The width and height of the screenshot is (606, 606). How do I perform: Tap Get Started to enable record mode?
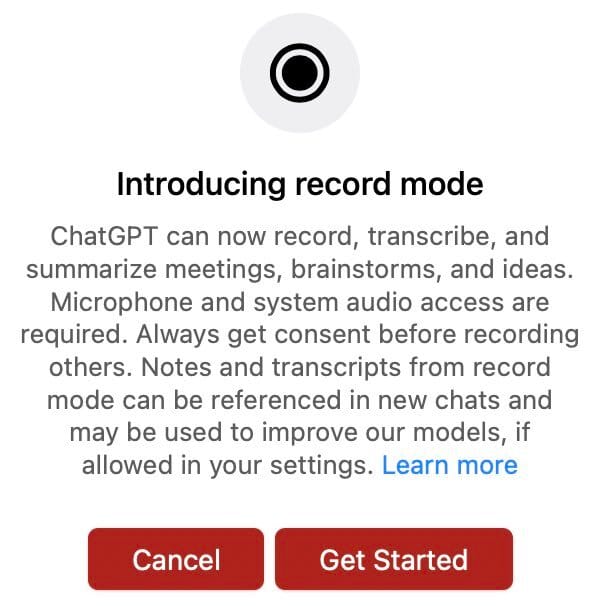tap(393, 559)
